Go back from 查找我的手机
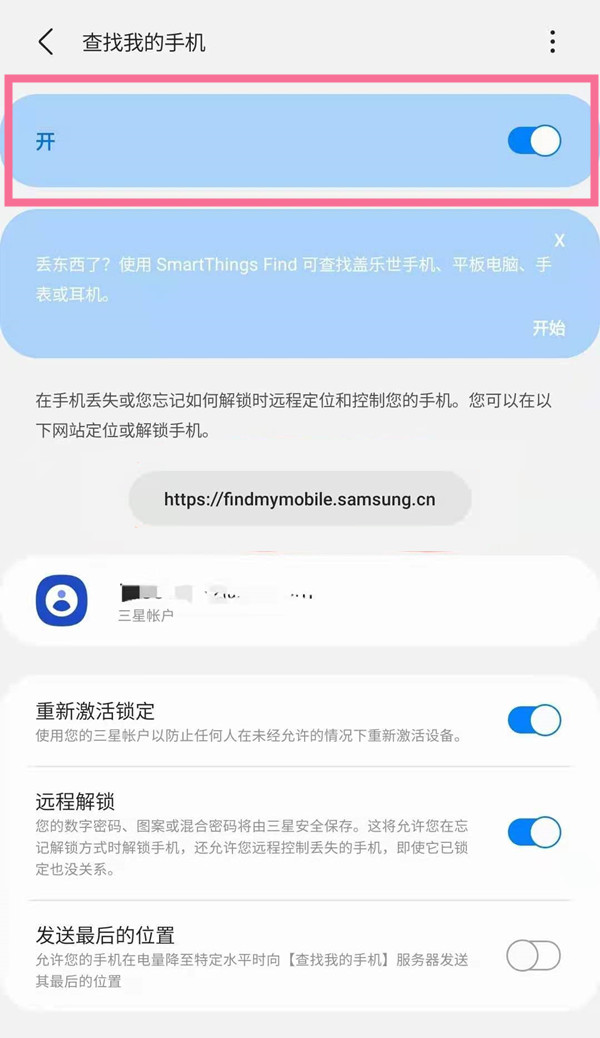600x1038 pixels. coord(45,42)
